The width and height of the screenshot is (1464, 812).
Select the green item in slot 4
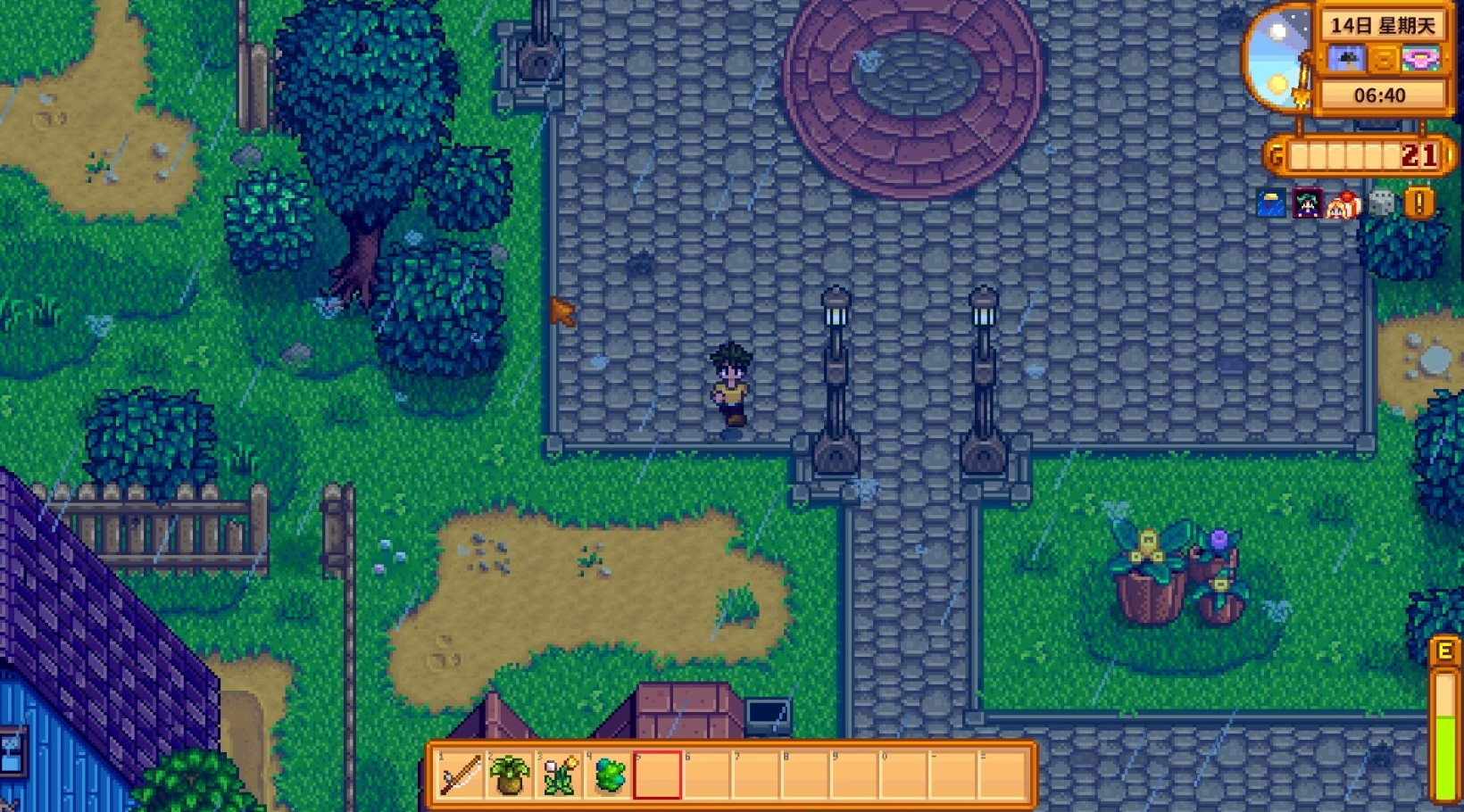pyautogui.click(x=610, y=775)
